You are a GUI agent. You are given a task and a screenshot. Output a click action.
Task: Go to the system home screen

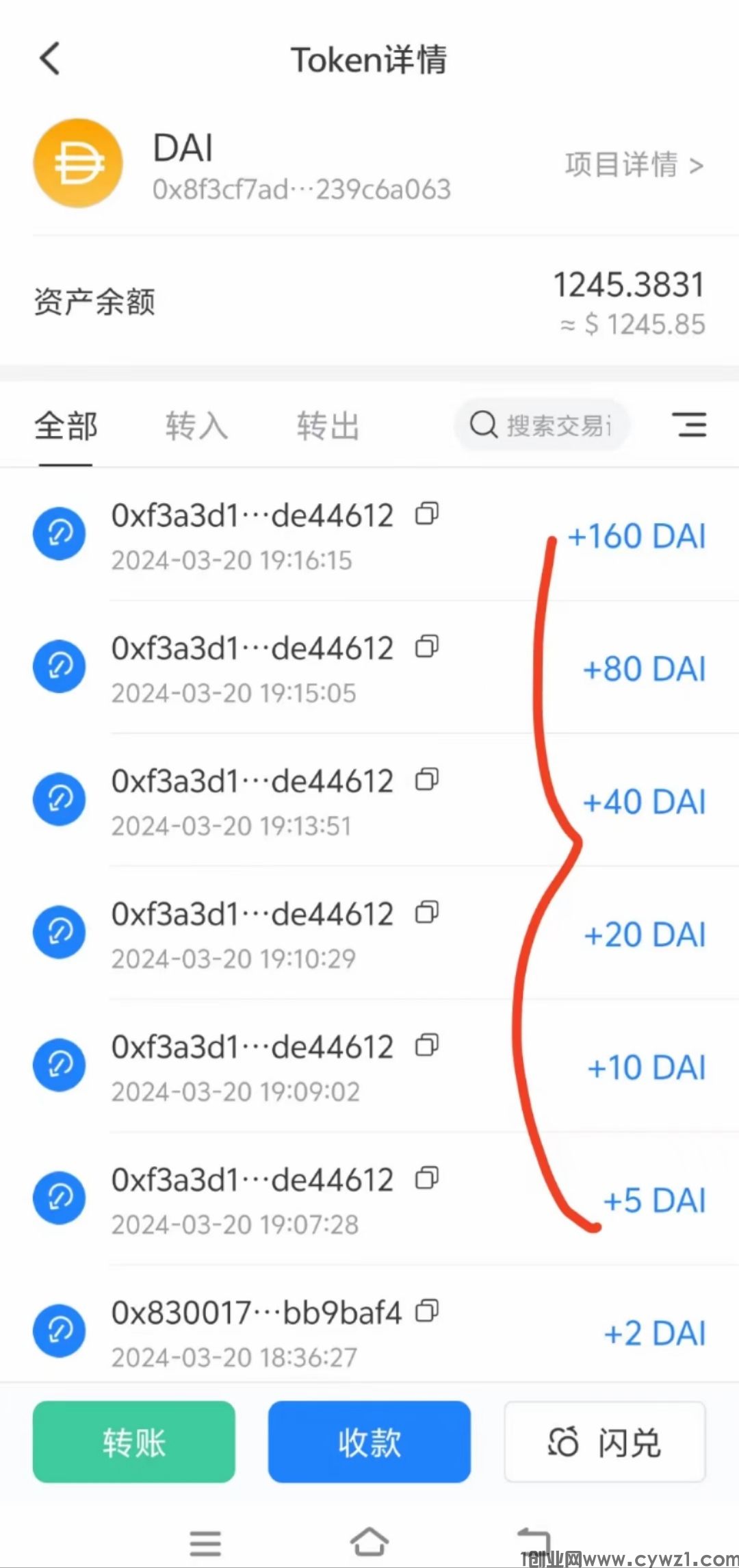369,1542
